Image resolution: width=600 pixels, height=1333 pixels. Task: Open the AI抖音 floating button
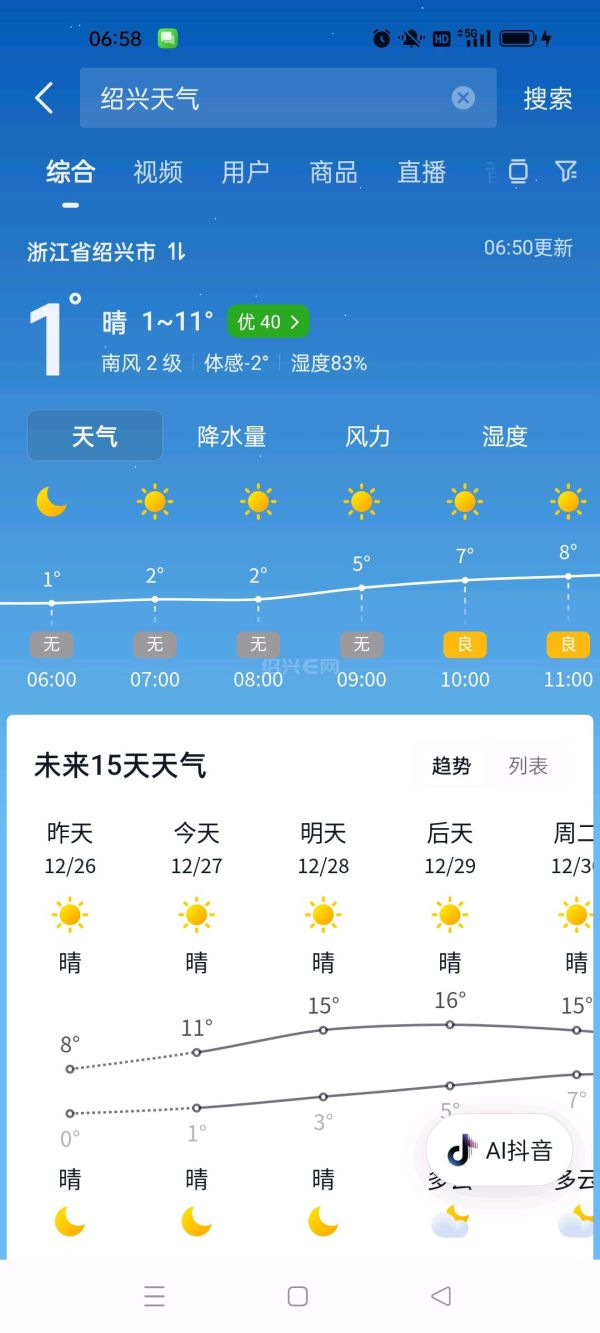point(500,1150)
